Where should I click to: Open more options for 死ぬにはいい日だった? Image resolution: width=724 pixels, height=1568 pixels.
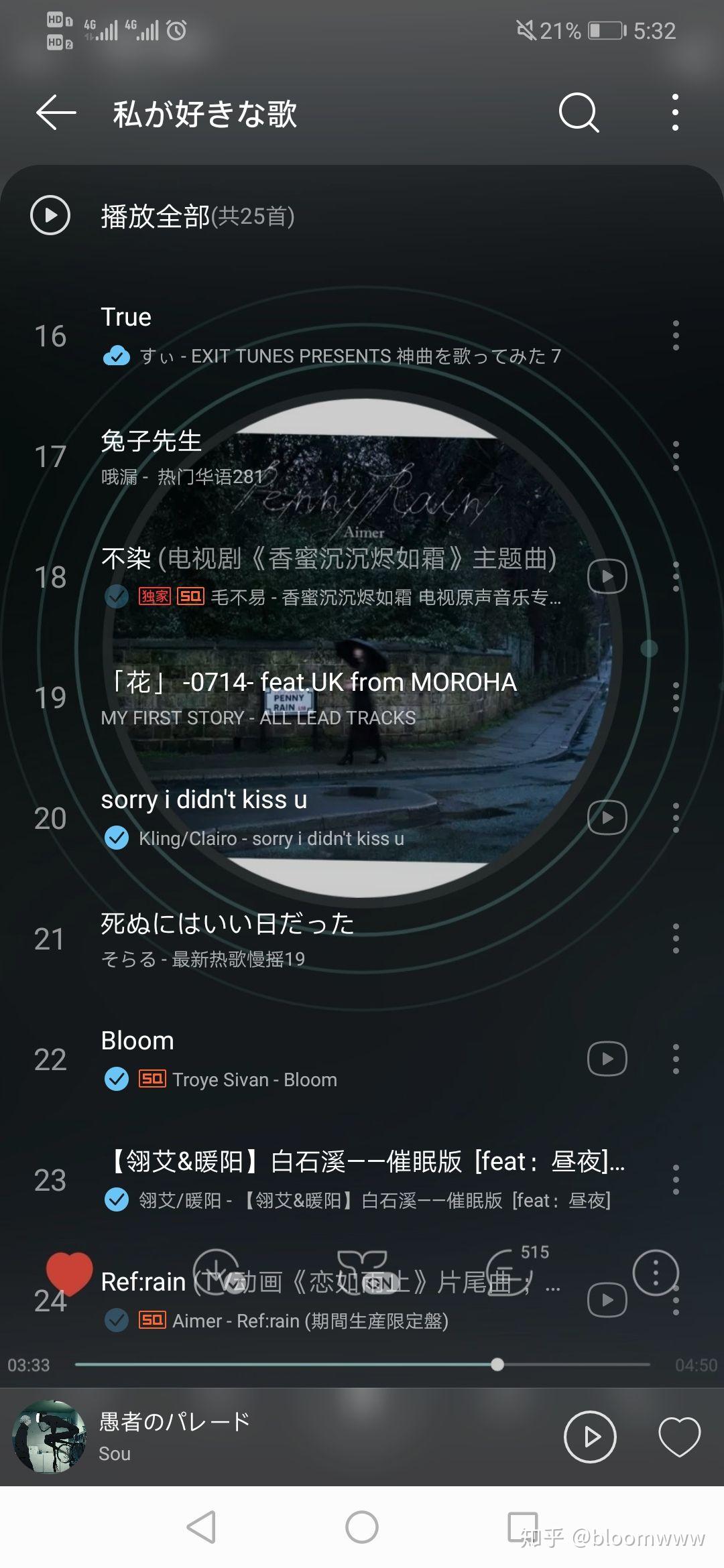tap(676, 939)
